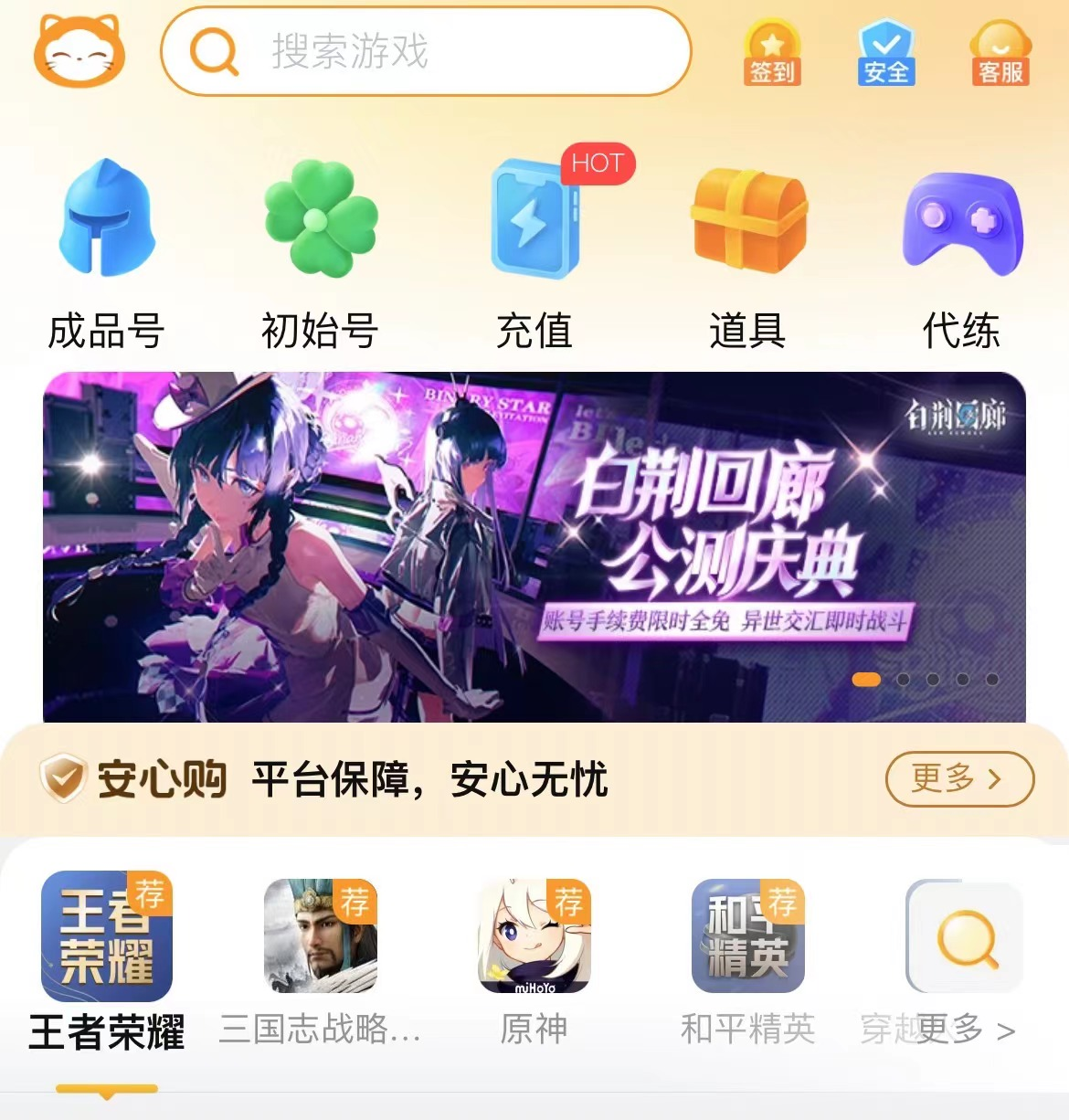Select the 三国志战略 game tab
Viewport: 1069px width, 1120px height.
(321, 959)
